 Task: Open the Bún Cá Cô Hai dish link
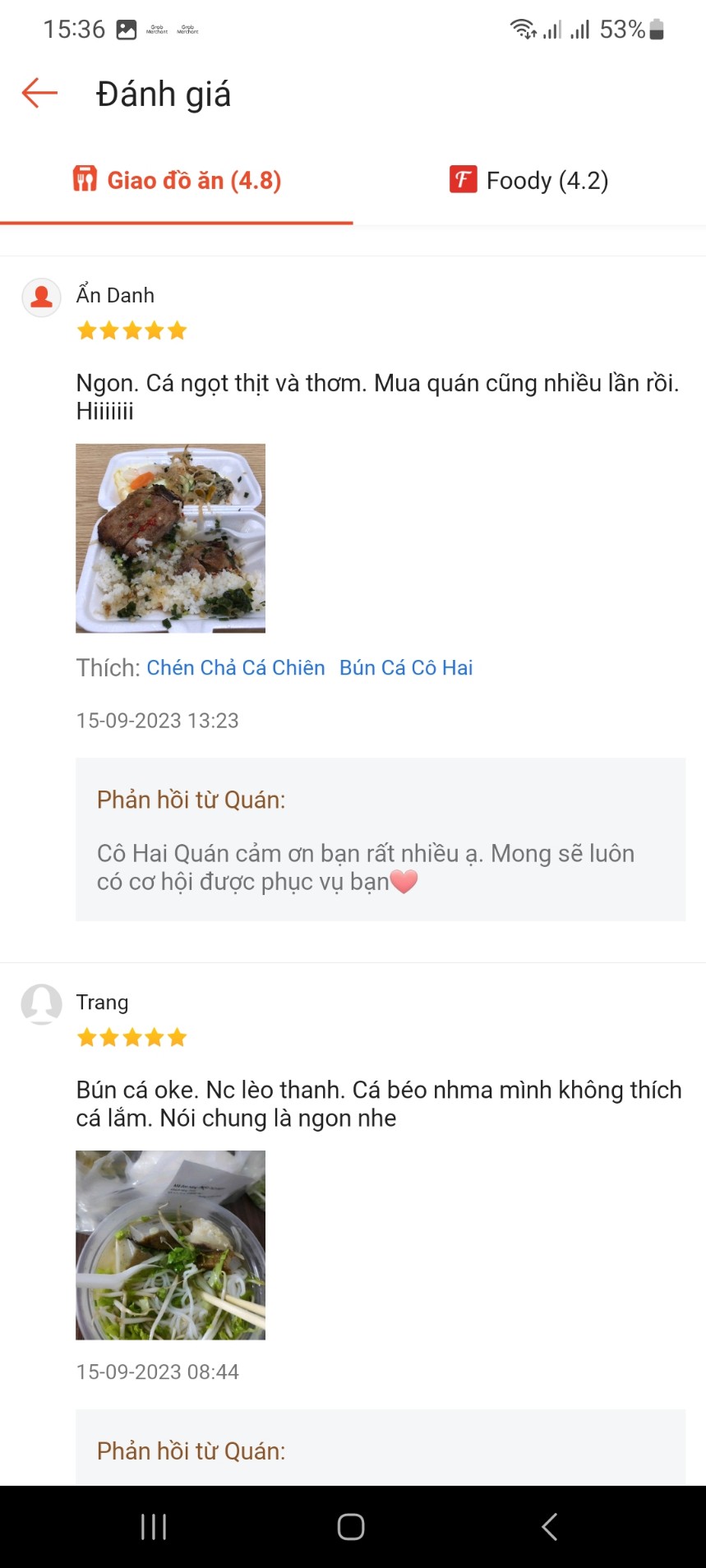coord(406,668)
